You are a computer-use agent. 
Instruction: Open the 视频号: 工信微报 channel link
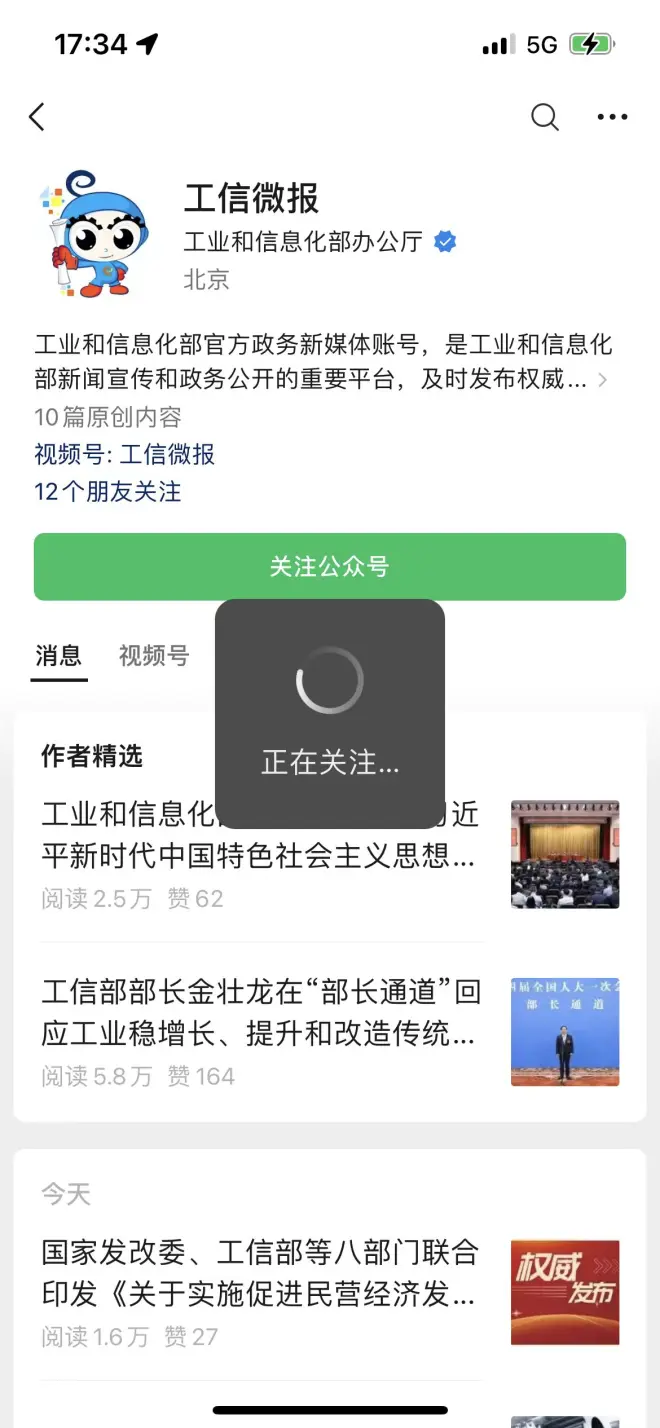coord(125,454)
